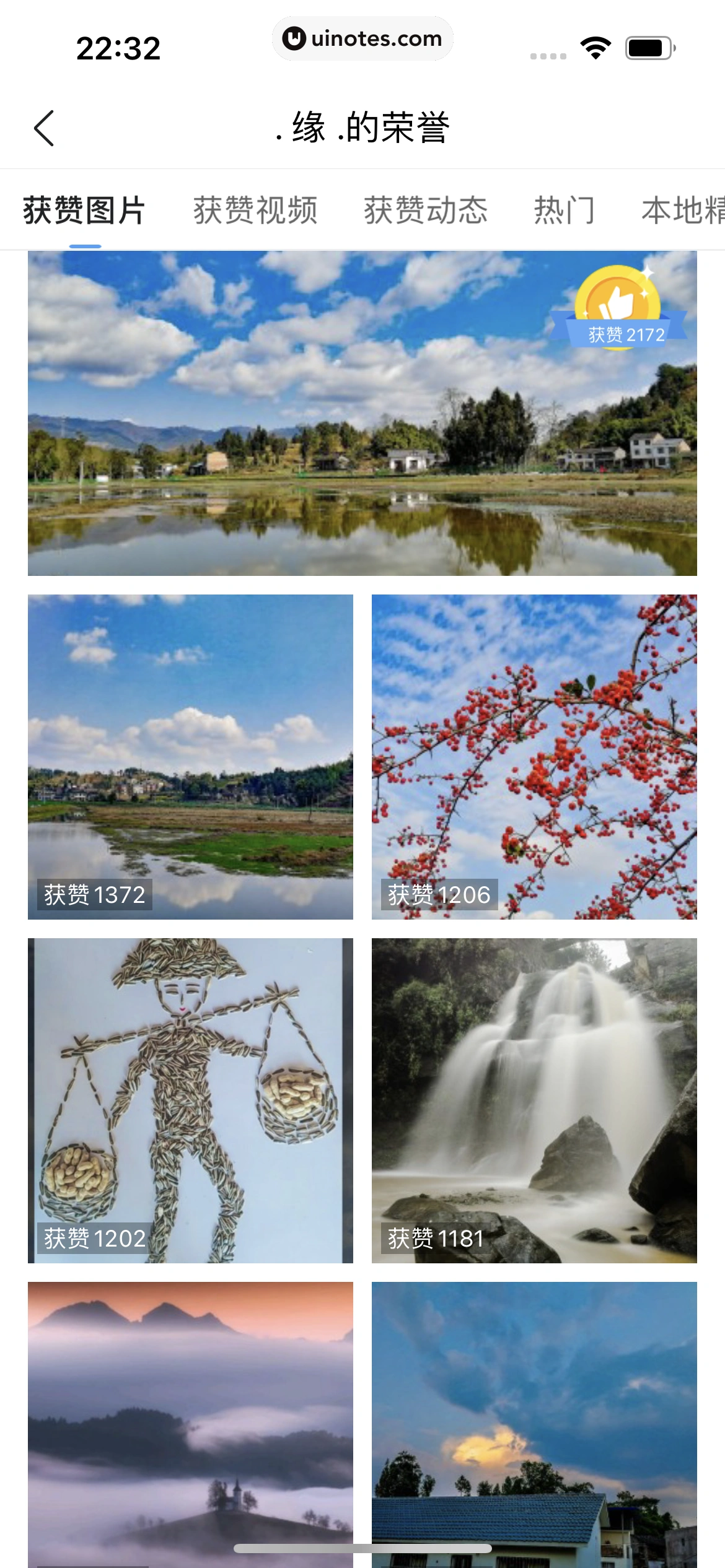Open the uinotes.com pill at the top
725x1568 pixels.
[x=362, y=38]
